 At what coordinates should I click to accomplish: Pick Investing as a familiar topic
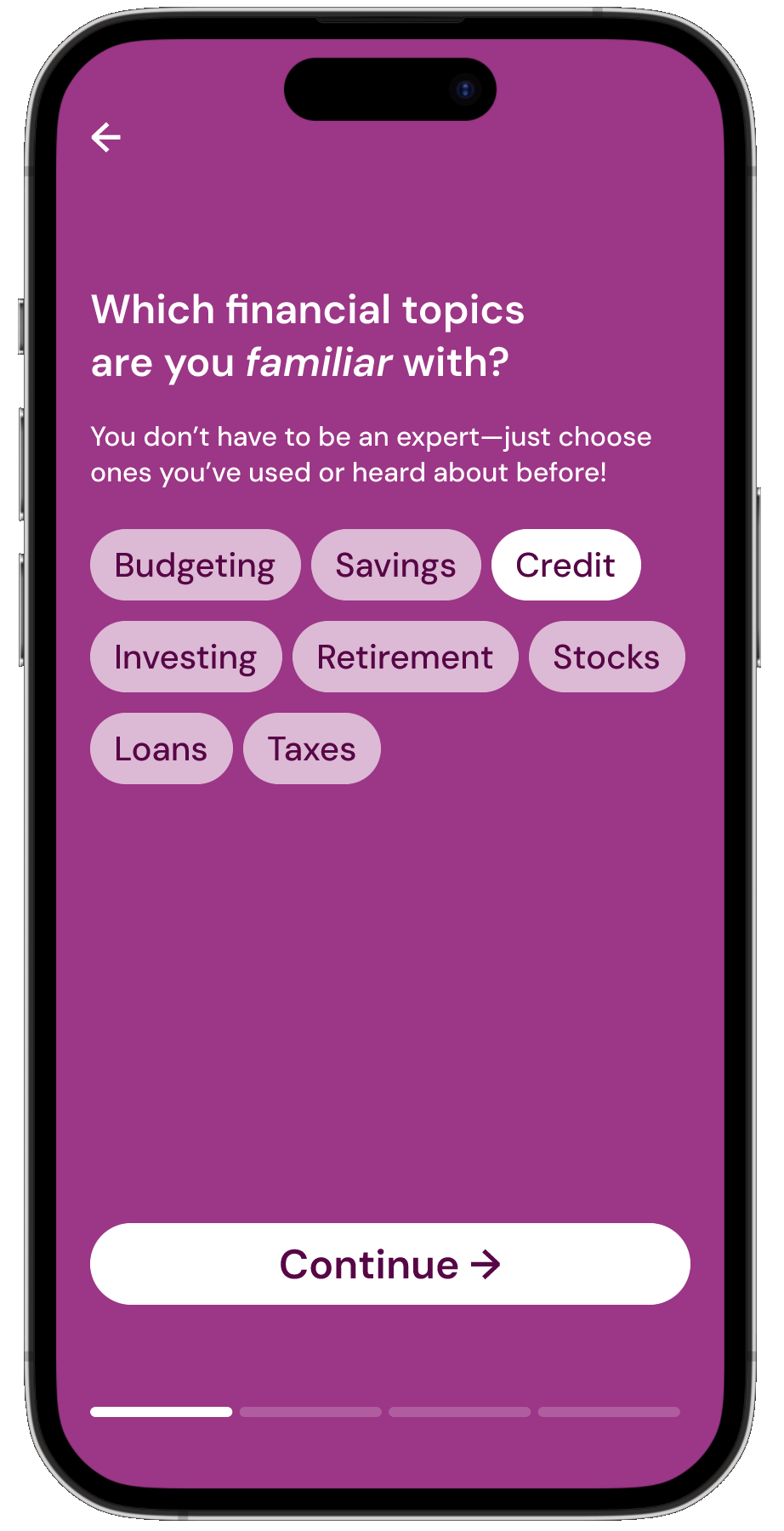pyautogui.click(x=185, y=657)
